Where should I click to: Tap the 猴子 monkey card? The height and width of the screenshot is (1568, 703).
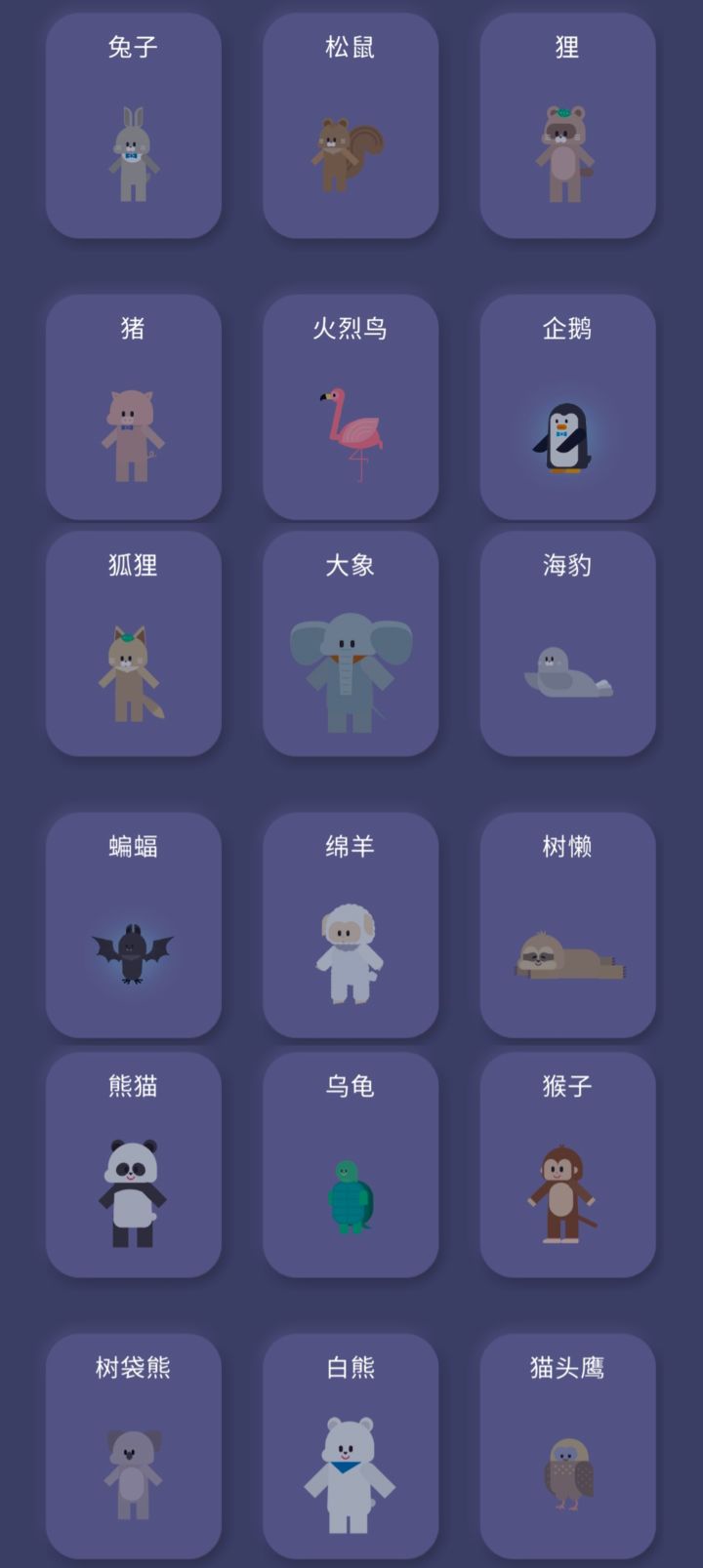click(x=567, y=1165)
